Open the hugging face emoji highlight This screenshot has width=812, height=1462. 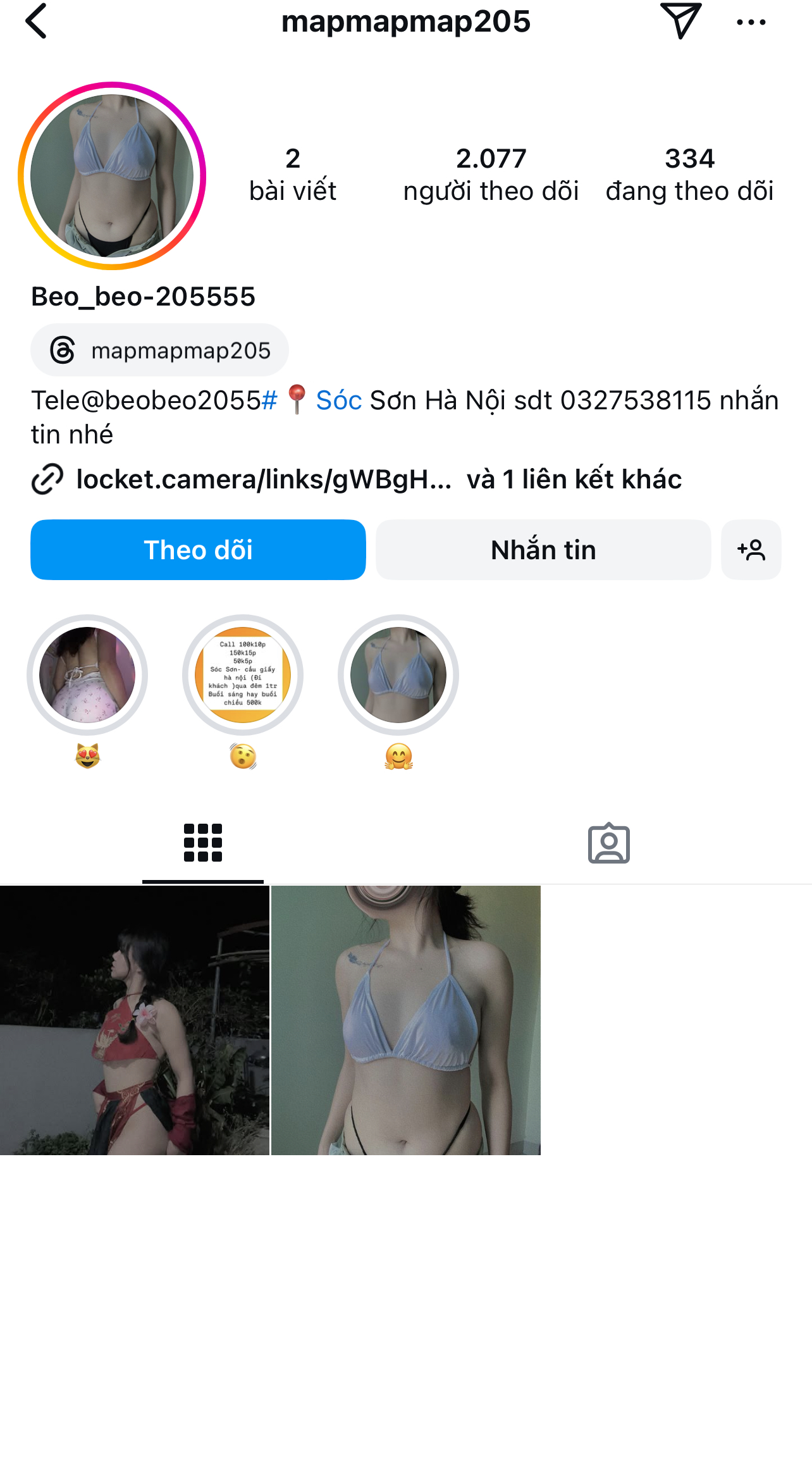click(398, 675)
